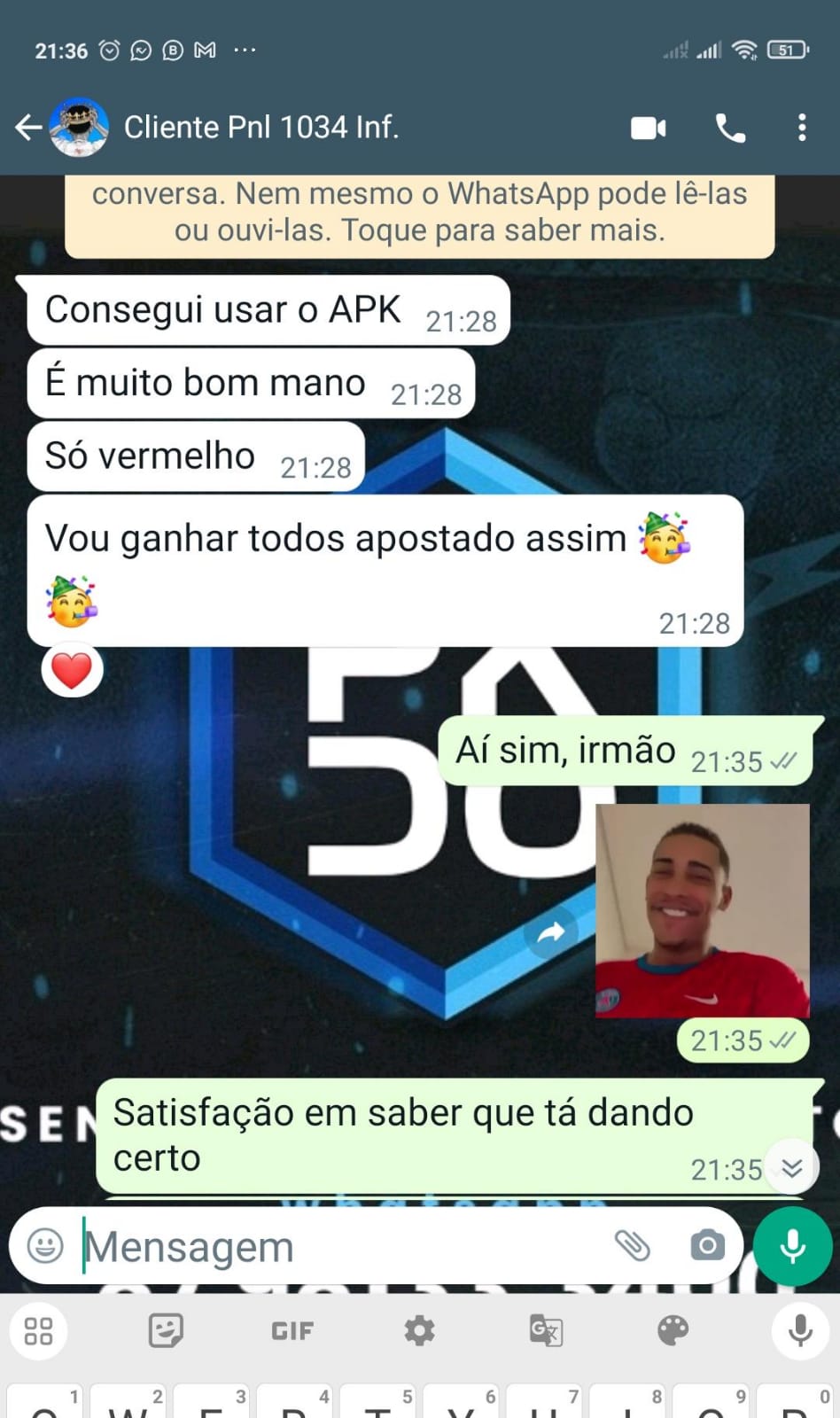840x1418 pixels.
Task: Open keyboard theme palette
Action: pyautogui.click(x=673, y=1330)
